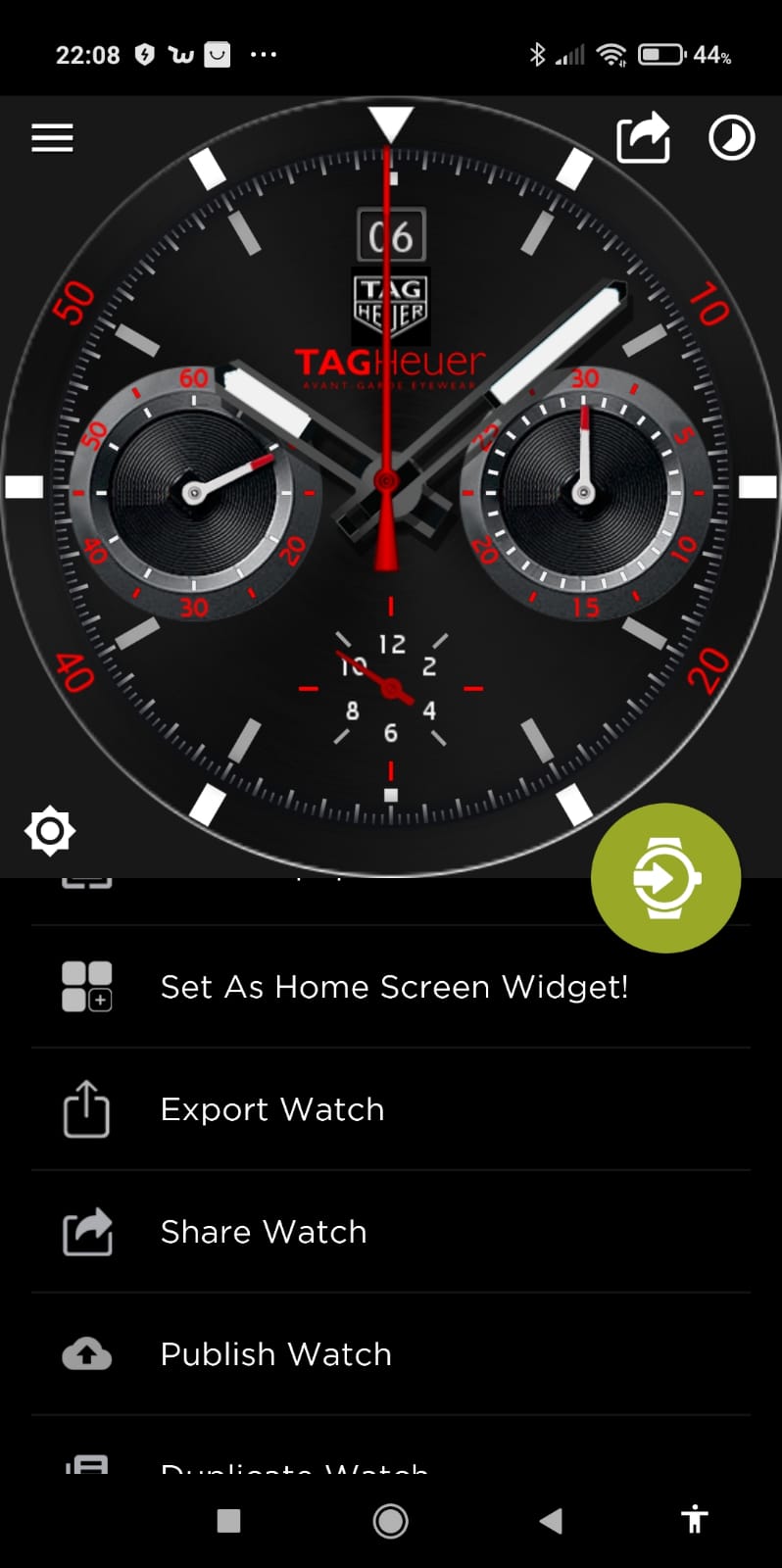Go back using the system back button
This screenshot has height=1568, width=782.
coord(552,1521)
